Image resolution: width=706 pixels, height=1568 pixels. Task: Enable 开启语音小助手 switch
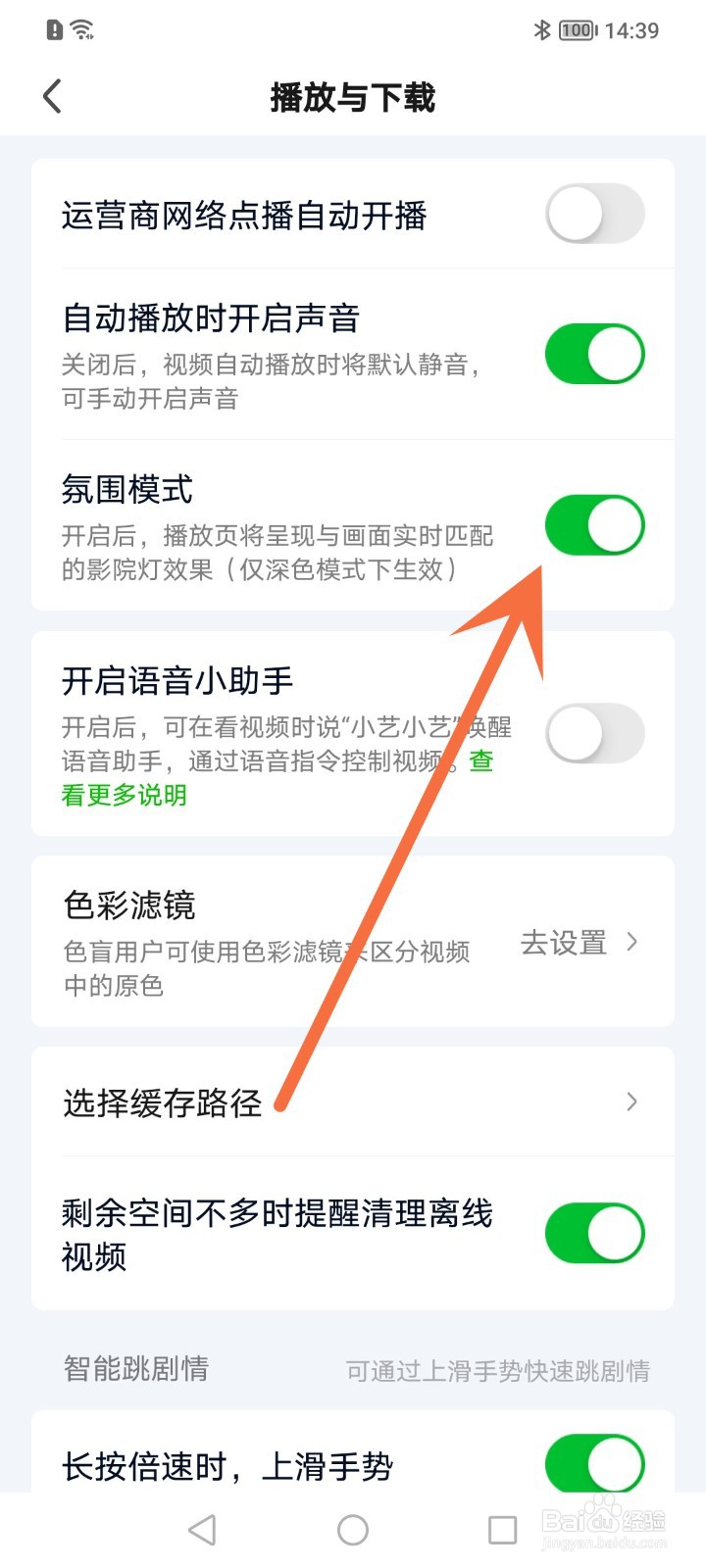coord(593,733)
